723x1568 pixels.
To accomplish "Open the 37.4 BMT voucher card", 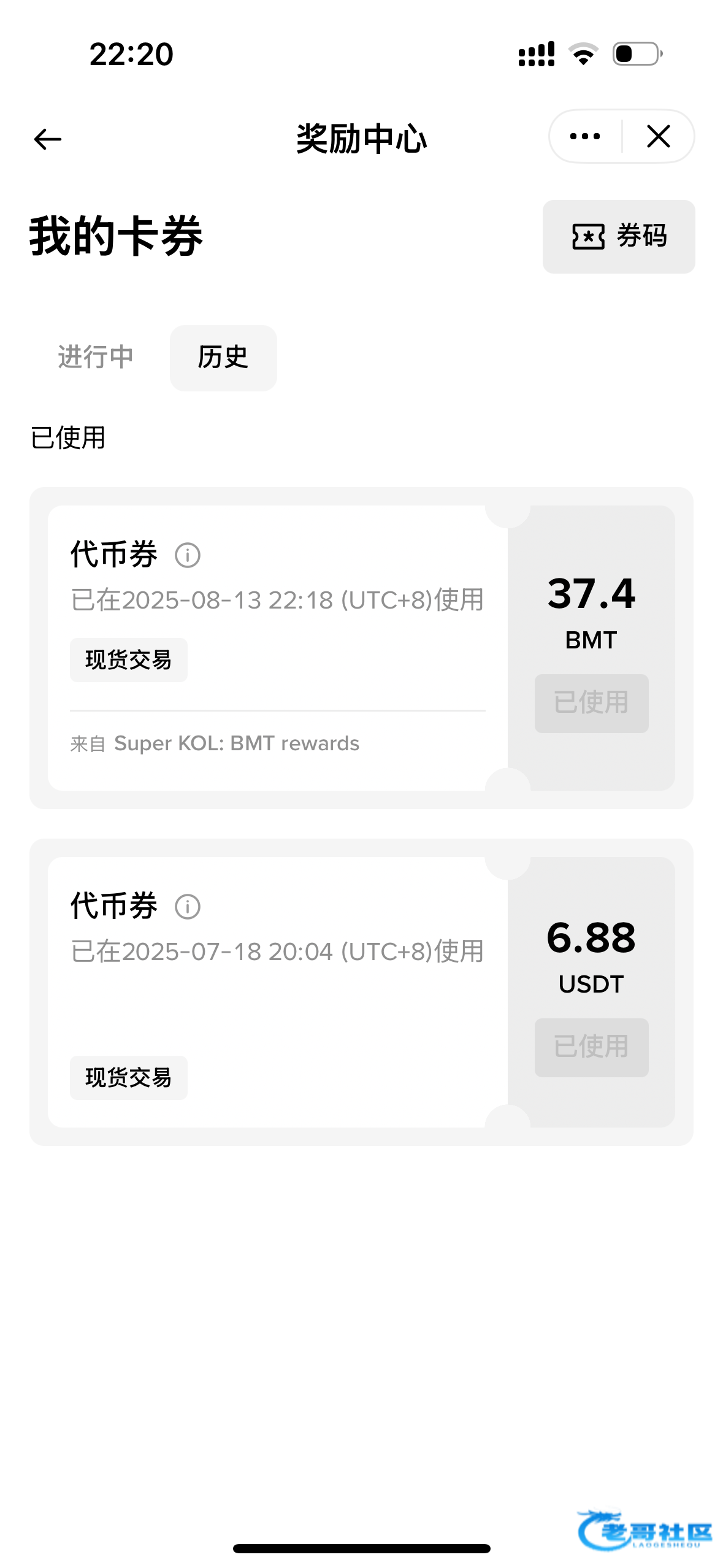I will (361, 648).
